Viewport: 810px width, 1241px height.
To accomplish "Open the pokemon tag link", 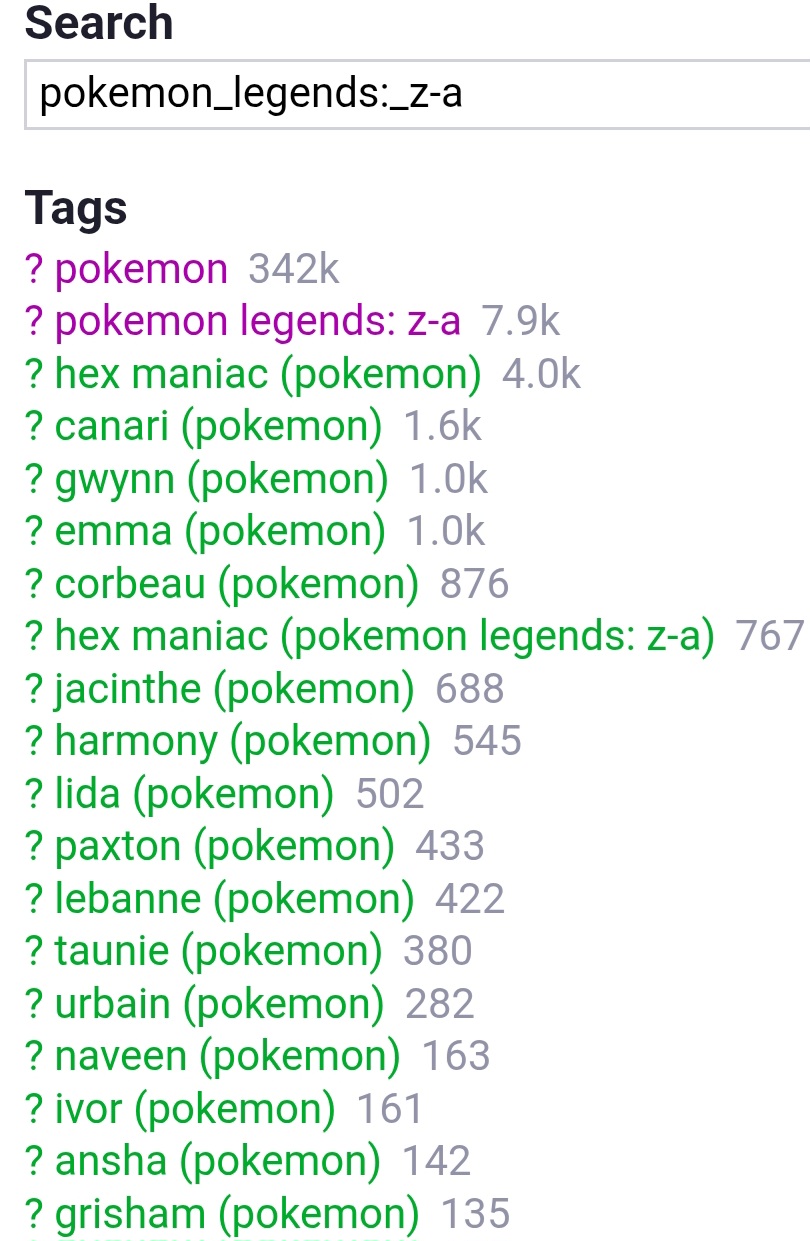I will tap(141, 269).
